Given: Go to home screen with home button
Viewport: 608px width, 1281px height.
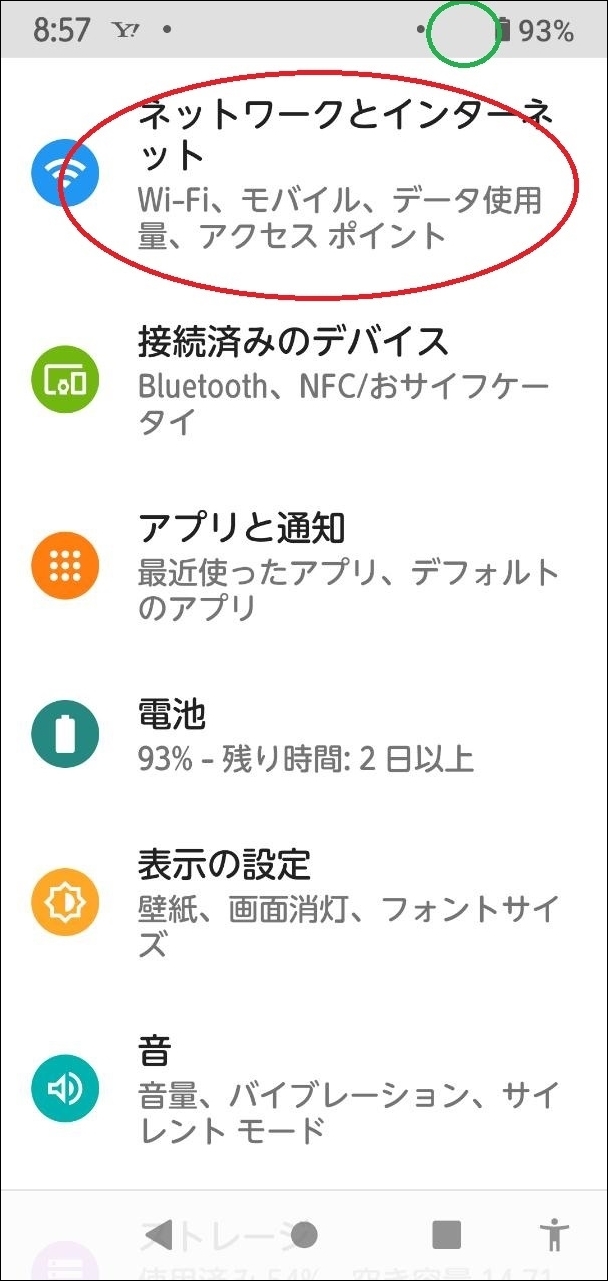Looking at the screenshot, I should [x=303, y=1235].
